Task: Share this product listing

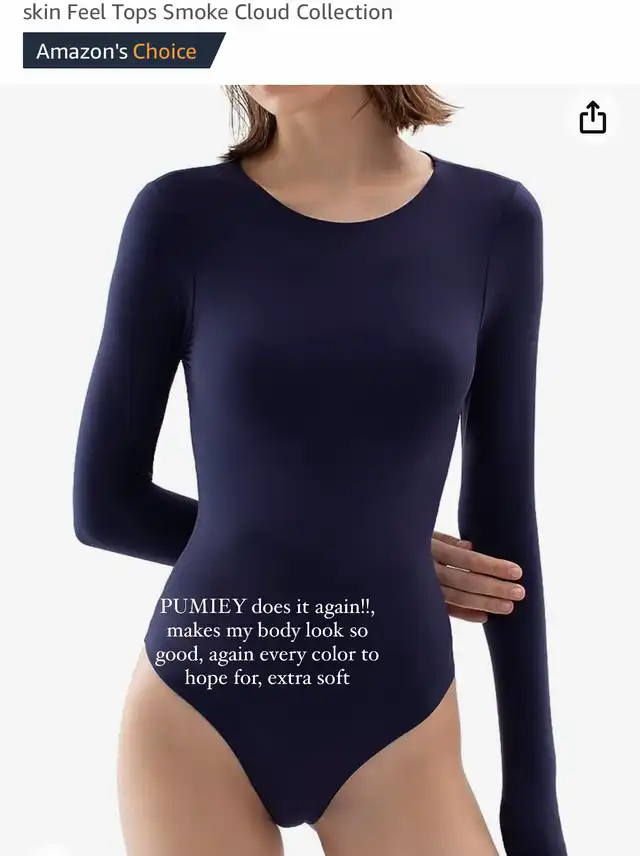Action: [593, 117]
